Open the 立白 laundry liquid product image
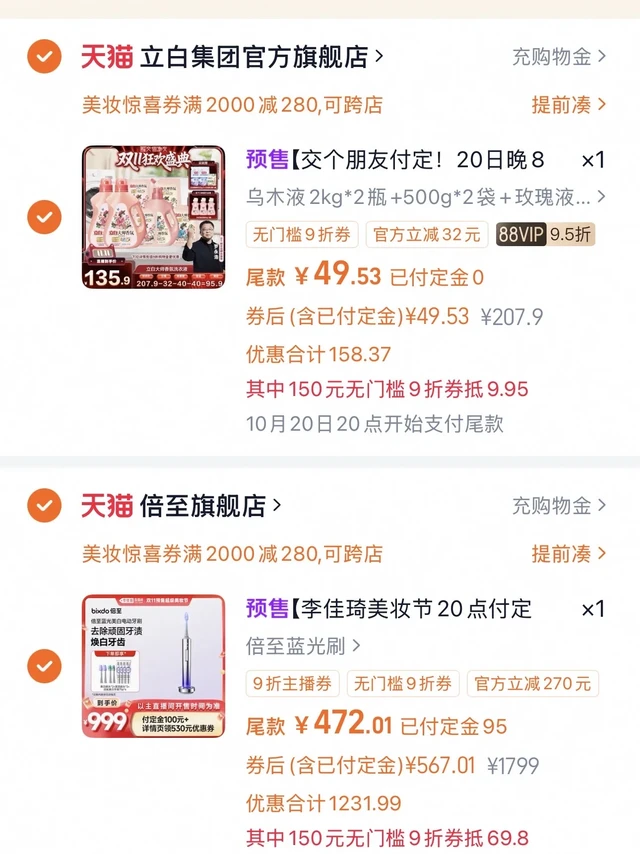 (154, 217)
